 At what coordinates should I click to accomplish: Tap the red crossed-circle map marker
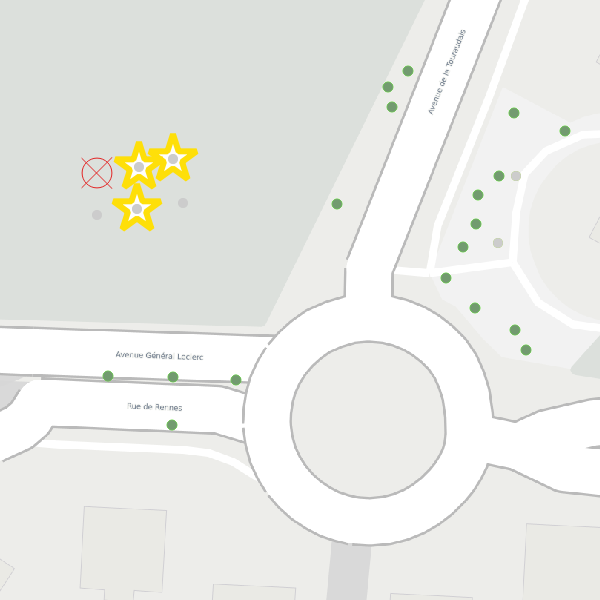coord(97,173)
